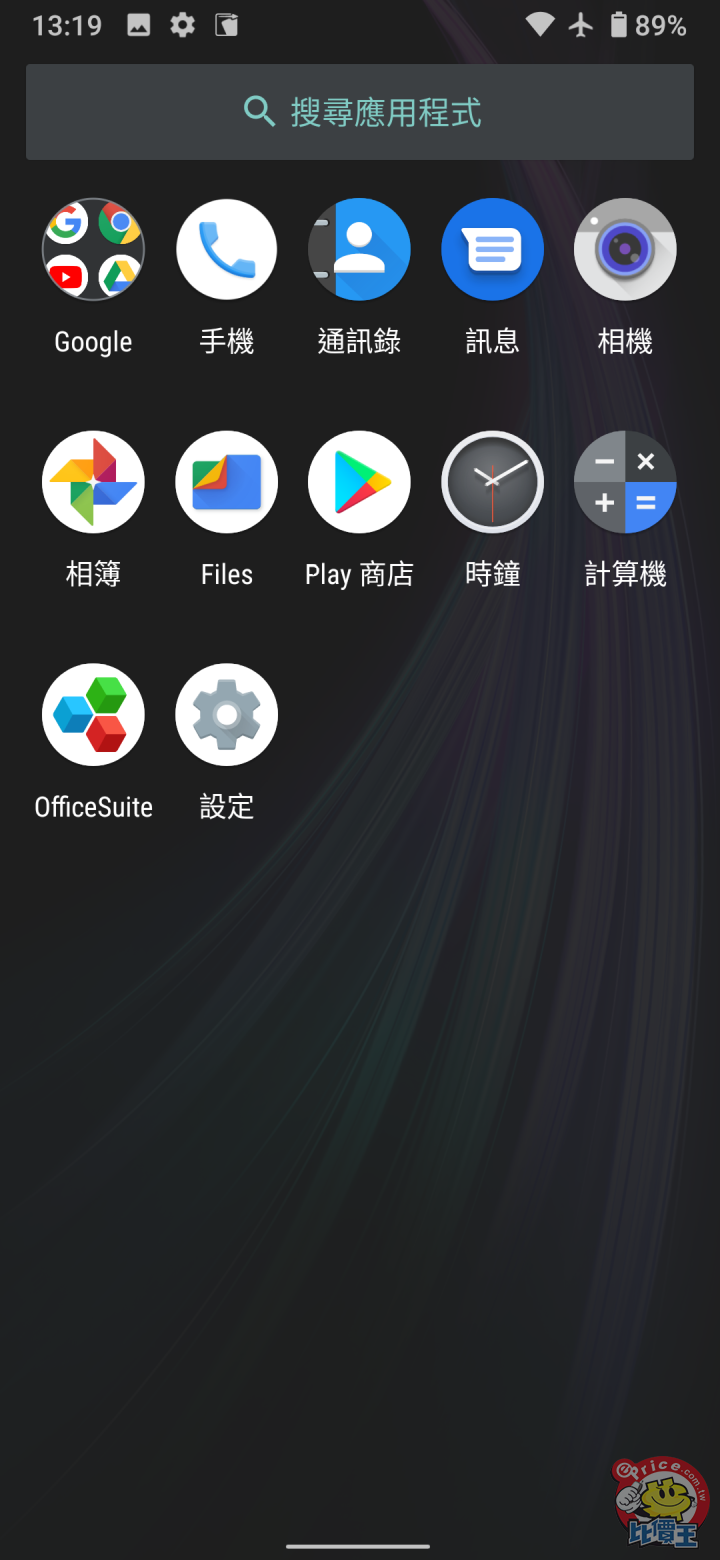
Task: Tap the magnifier icon in search bar
Action: click(x=259, y=112)
